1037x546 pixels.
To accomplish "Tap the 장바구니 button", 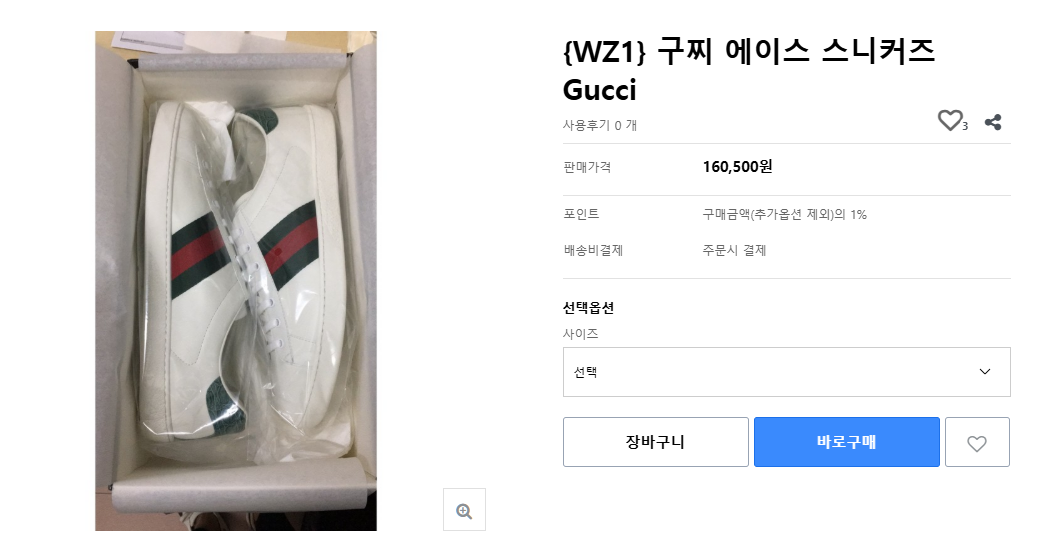I will (x=655, y=442).
